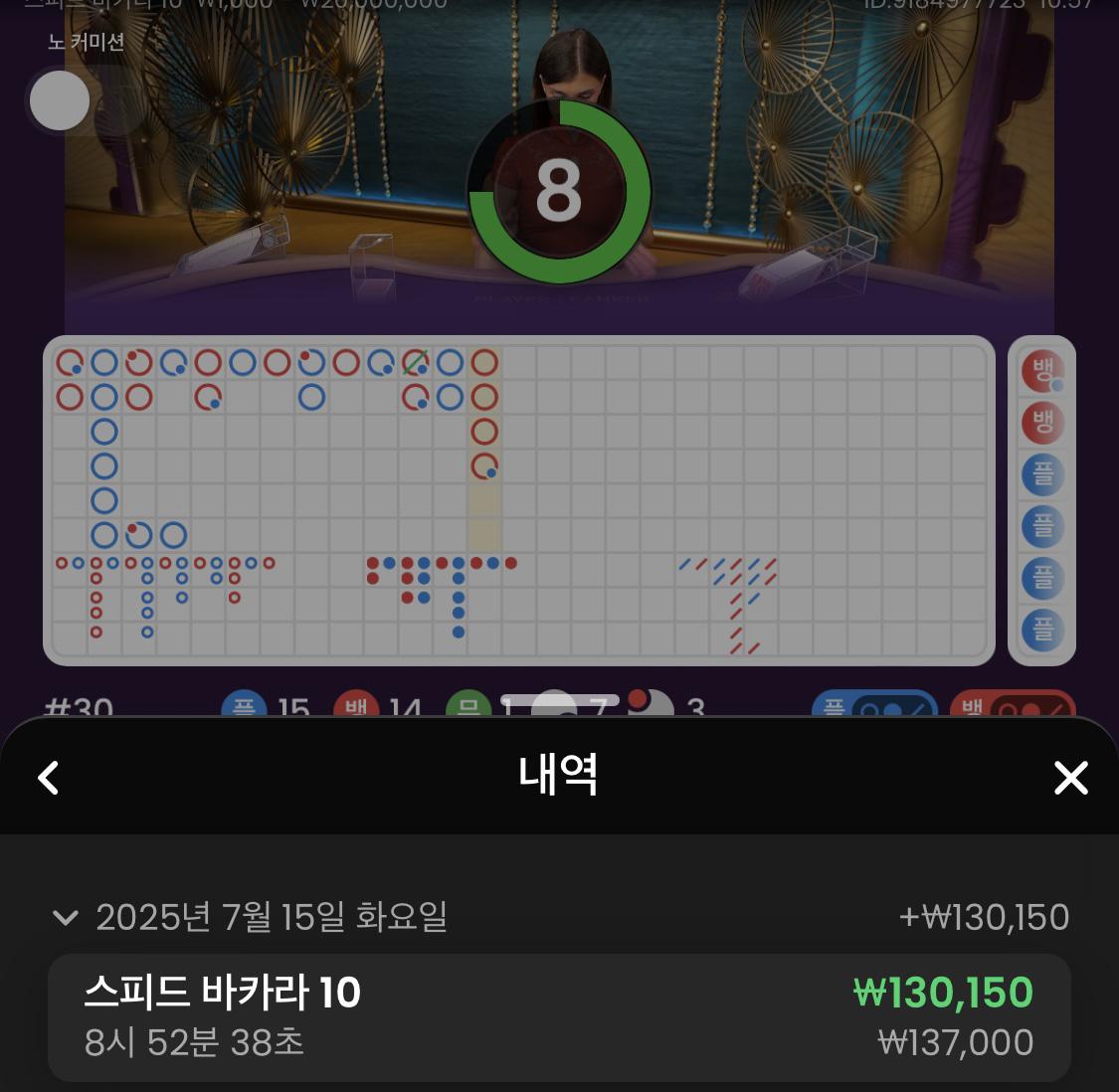Go back from the 내역 panel
This screenshot has width=1119, height=1092.
pos(49,778)
